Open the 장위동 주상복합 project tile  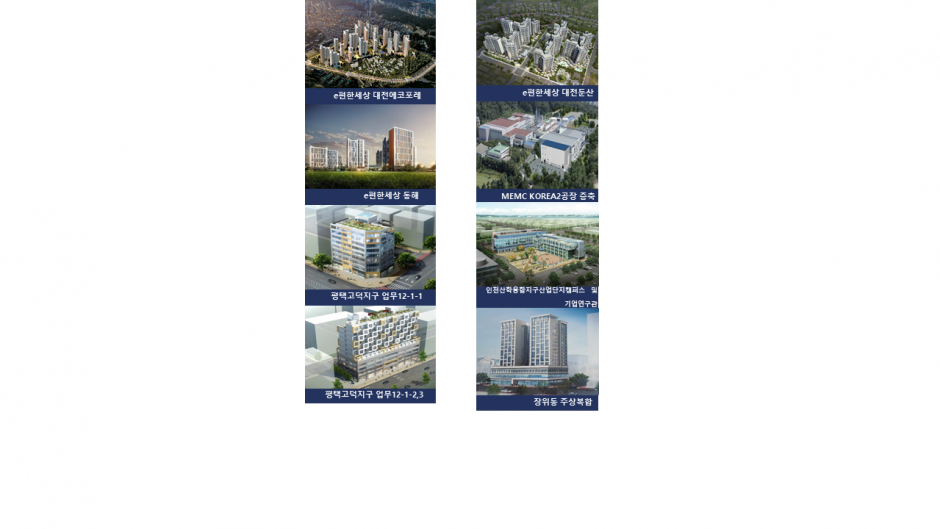[x=537, y=357]
